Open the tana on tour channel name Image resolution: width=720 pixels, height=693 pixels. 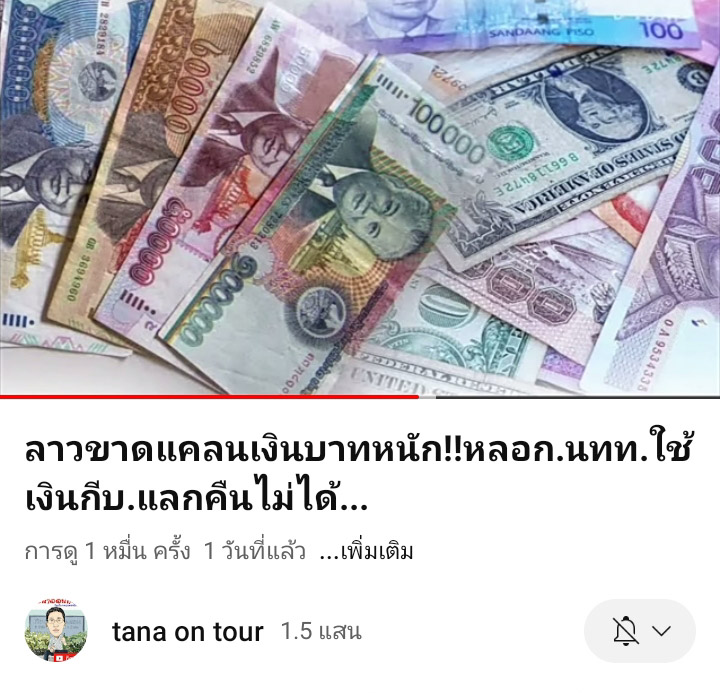click(188, 632)
